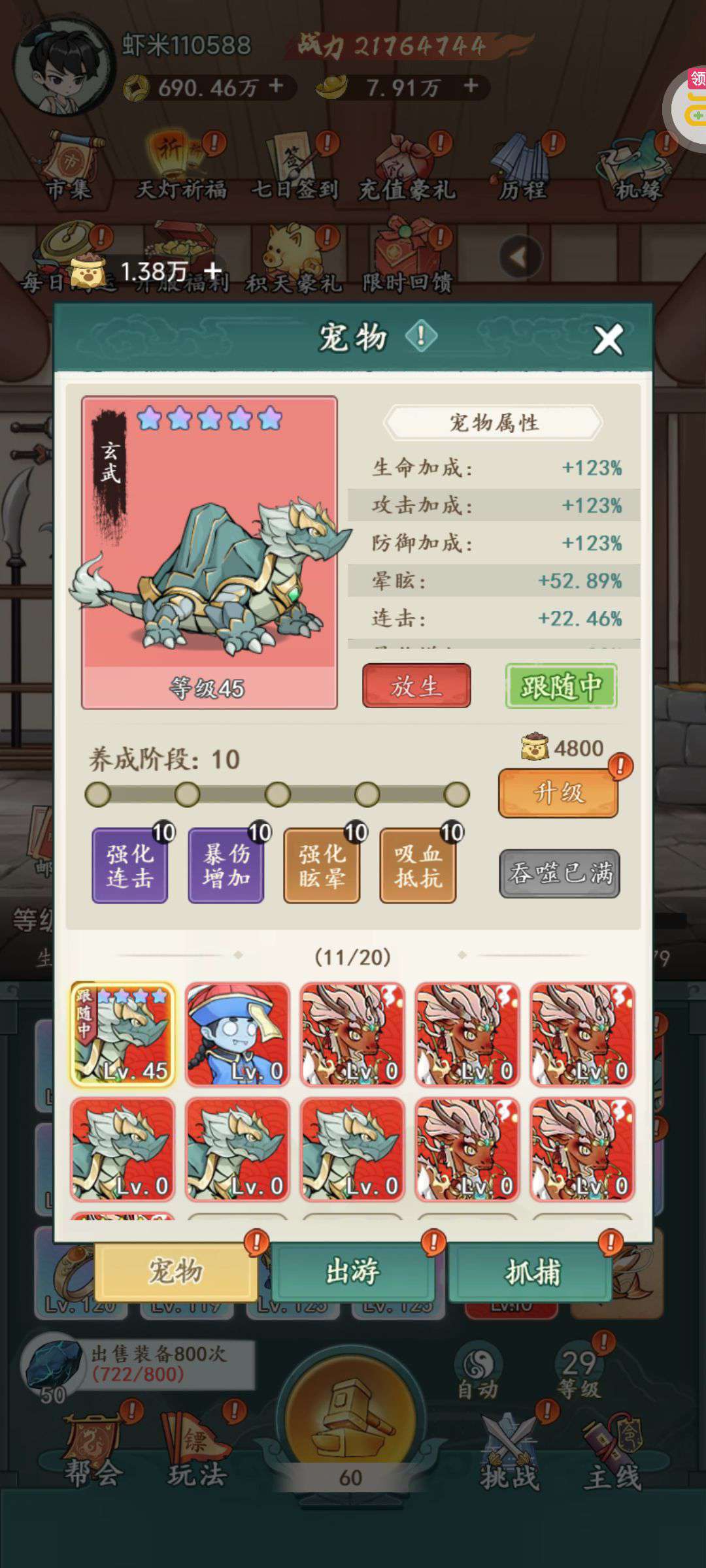This screenshot has width=706, height=1568.
Task: Open the pet info exclamation icon
Action: point(420,336)
